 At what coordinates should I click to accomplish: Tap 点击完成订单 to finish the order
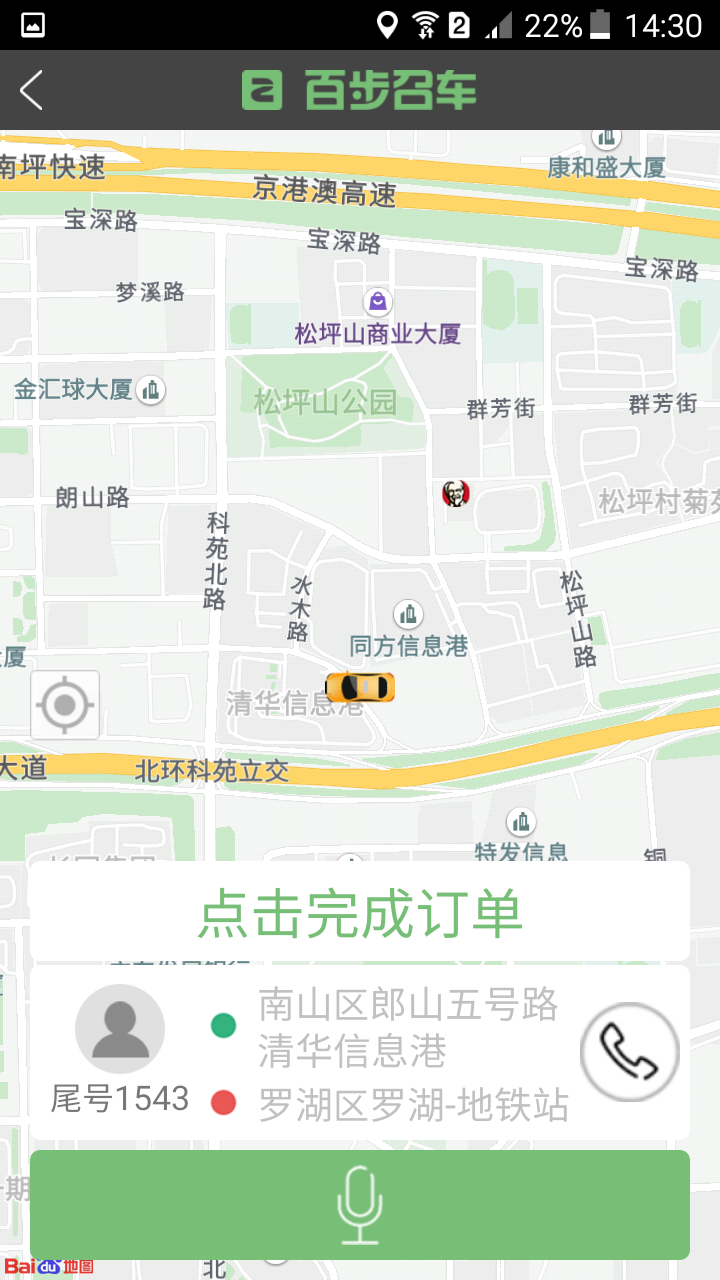pos(360,912)
